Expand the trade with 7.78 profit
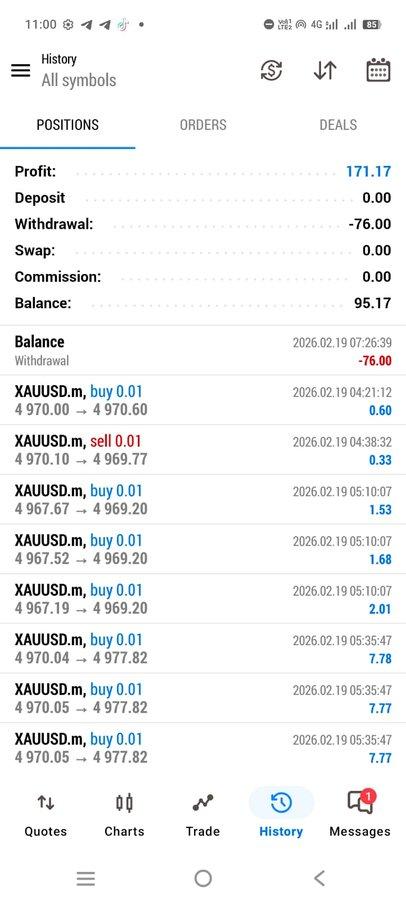The image size is (406, 900). click(x=203, y=649)
